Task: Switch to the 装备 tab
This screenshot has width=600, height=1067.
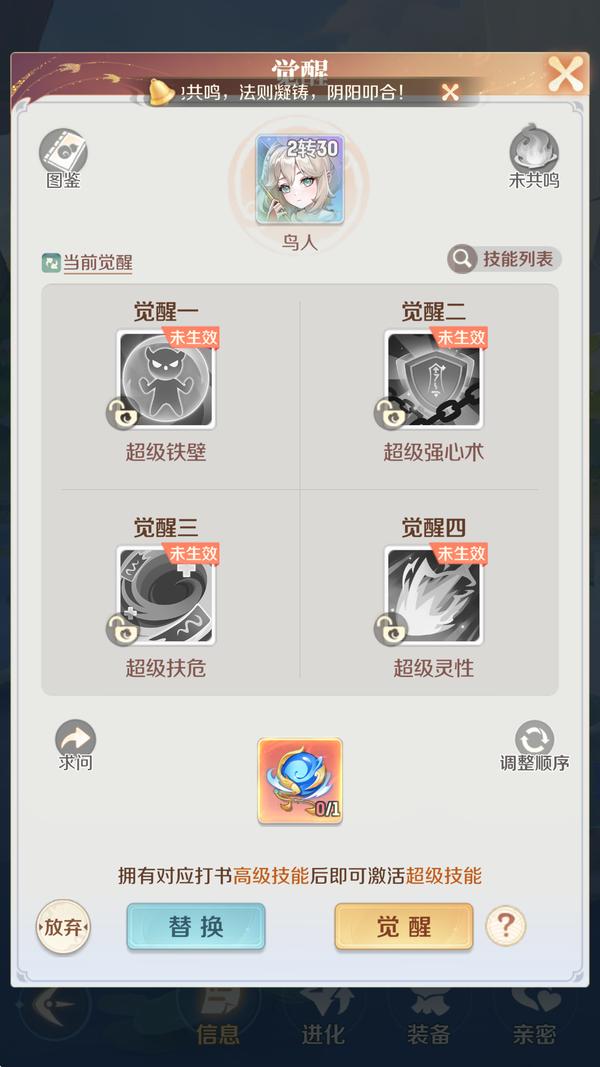Action: (x=428, y=1015)
